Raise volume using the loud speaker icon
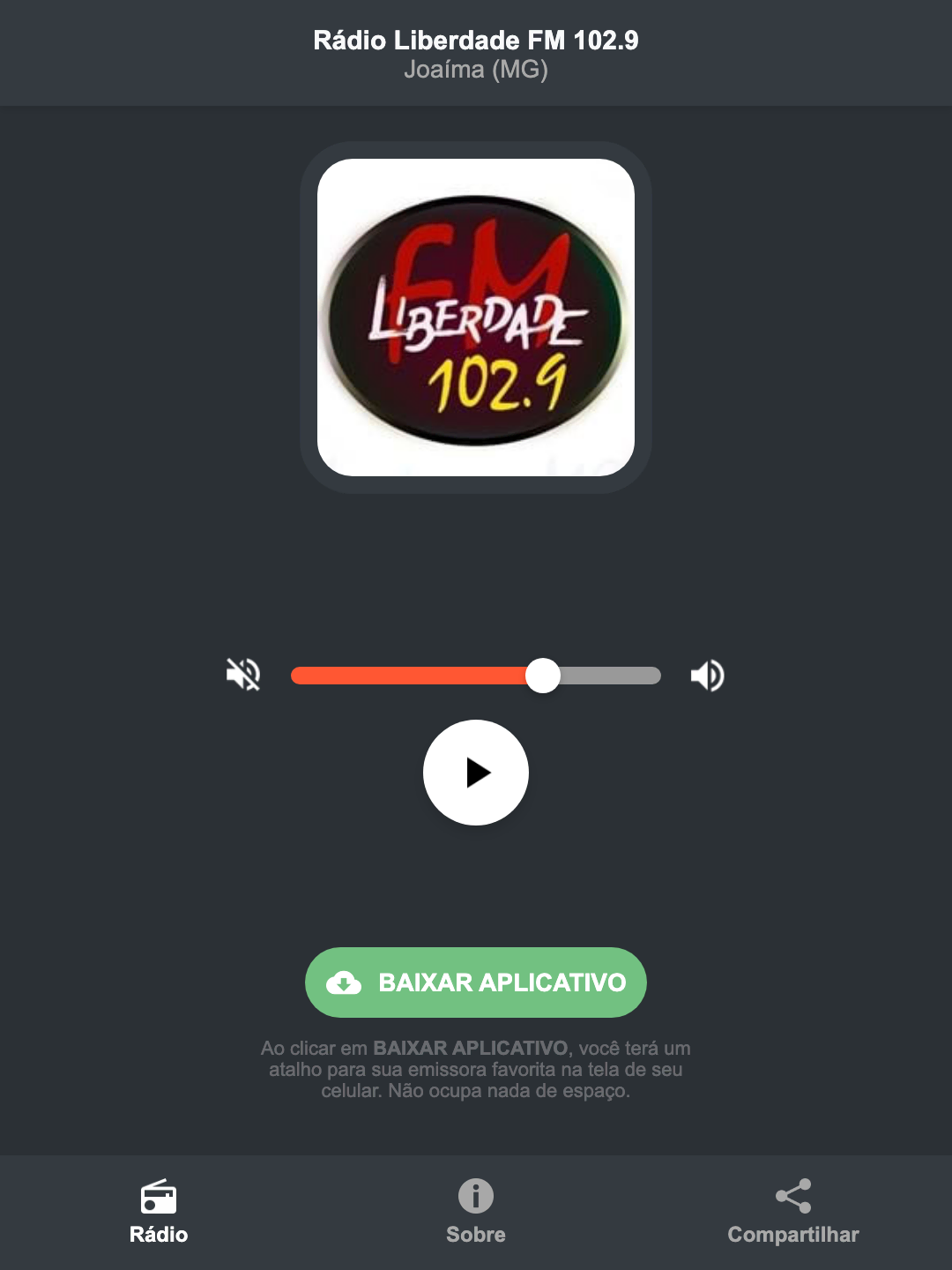 706,675
